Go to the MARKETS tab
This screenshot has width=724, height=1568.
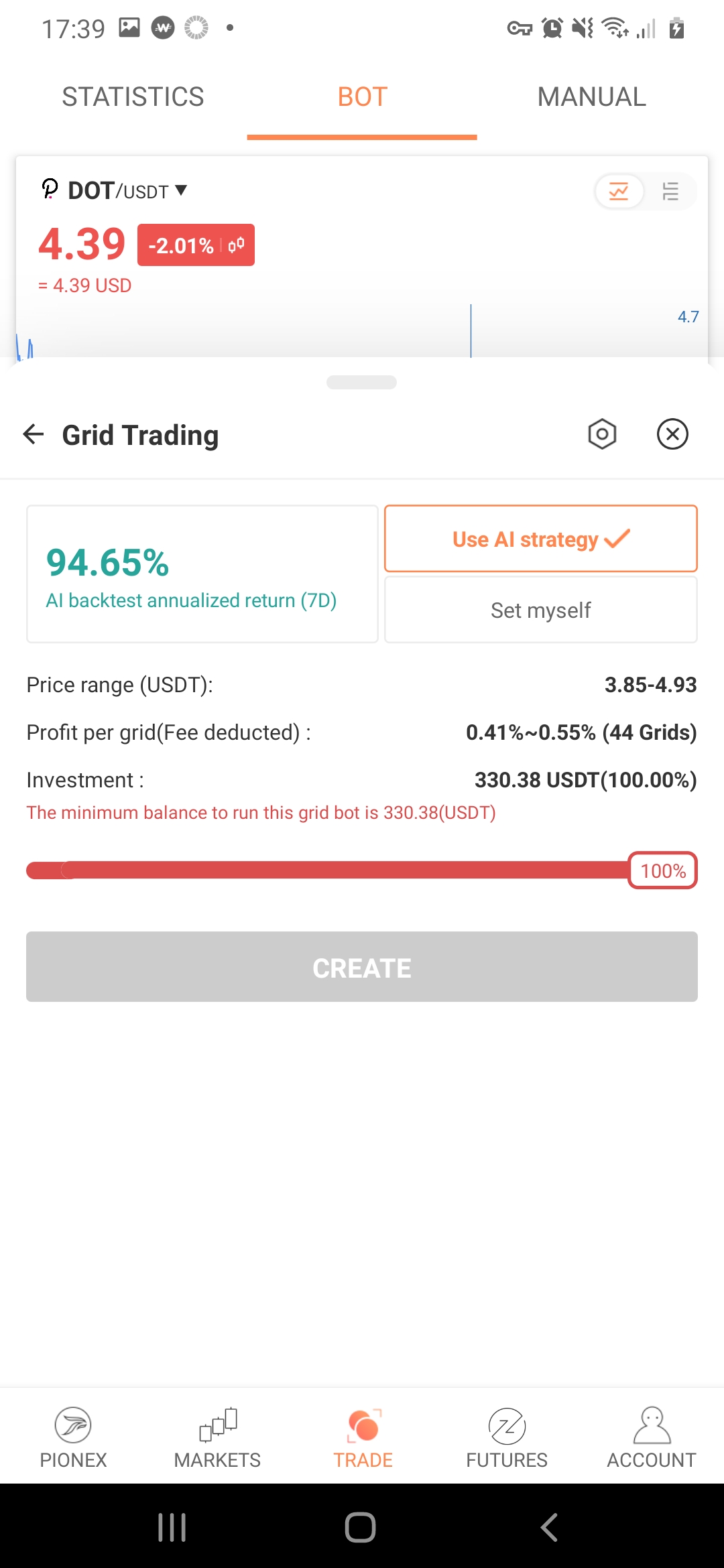[x=217, y=1437]
